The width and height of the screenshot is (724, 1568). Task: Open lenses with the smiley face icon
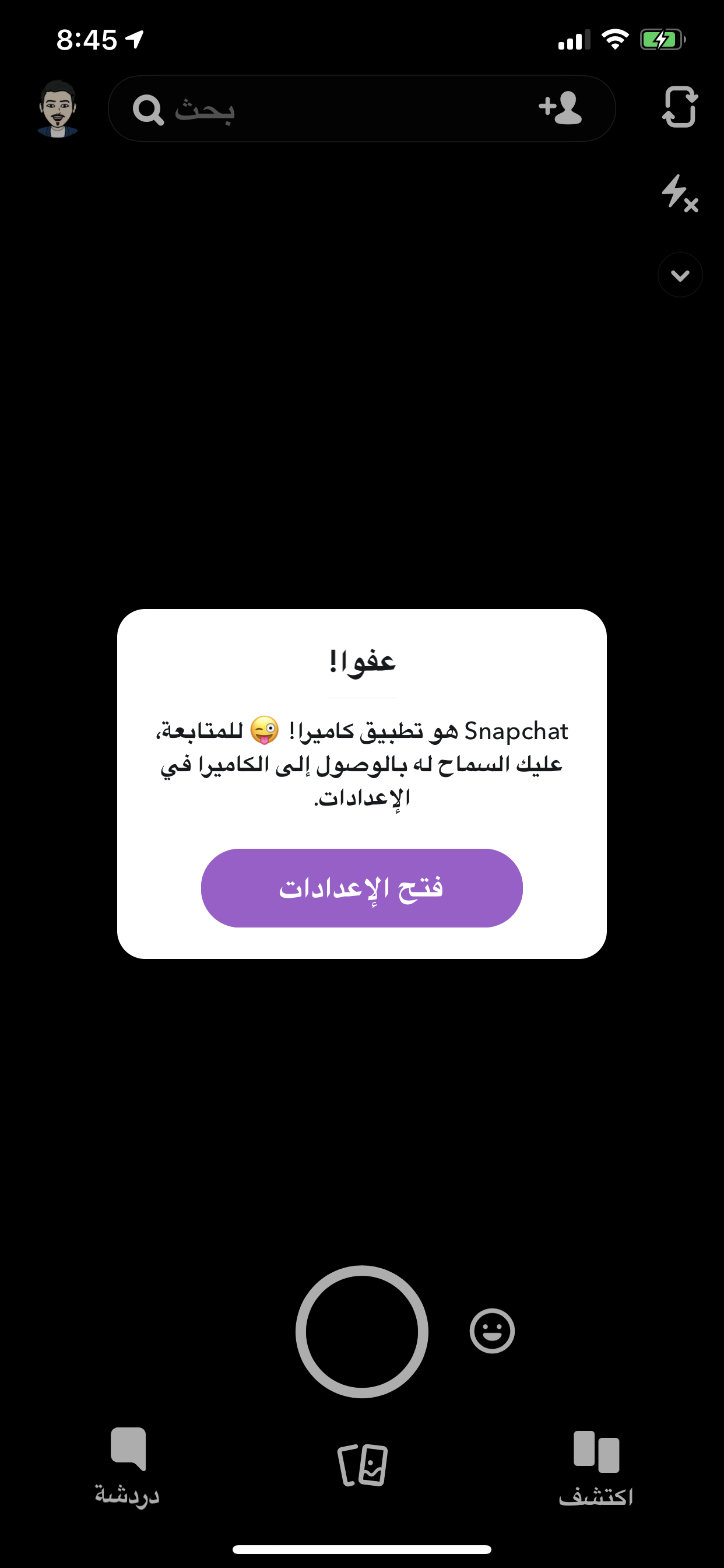click(x=491, y=1331)
